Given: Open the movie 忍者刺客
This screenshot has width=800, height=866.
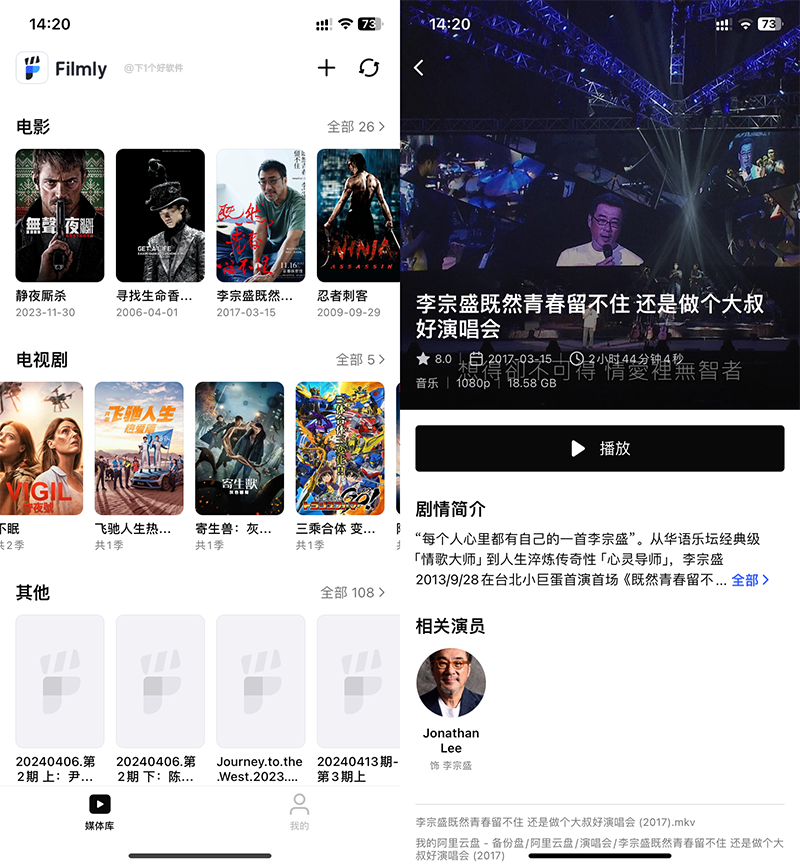Looking at the screenshot, I should coord(357,216).
